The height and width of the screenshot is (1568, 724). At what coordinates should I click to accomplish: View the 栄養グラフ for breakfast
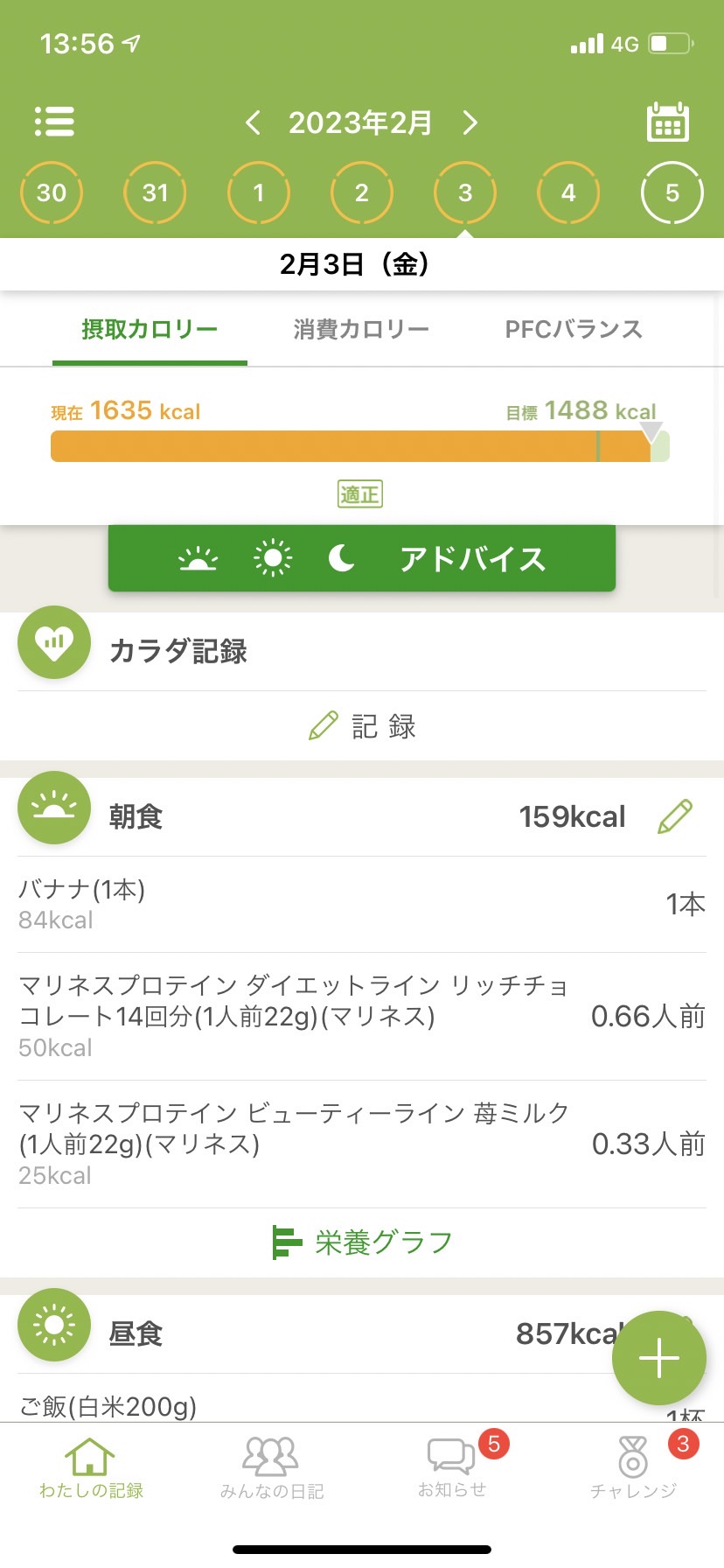point(362,1242)
